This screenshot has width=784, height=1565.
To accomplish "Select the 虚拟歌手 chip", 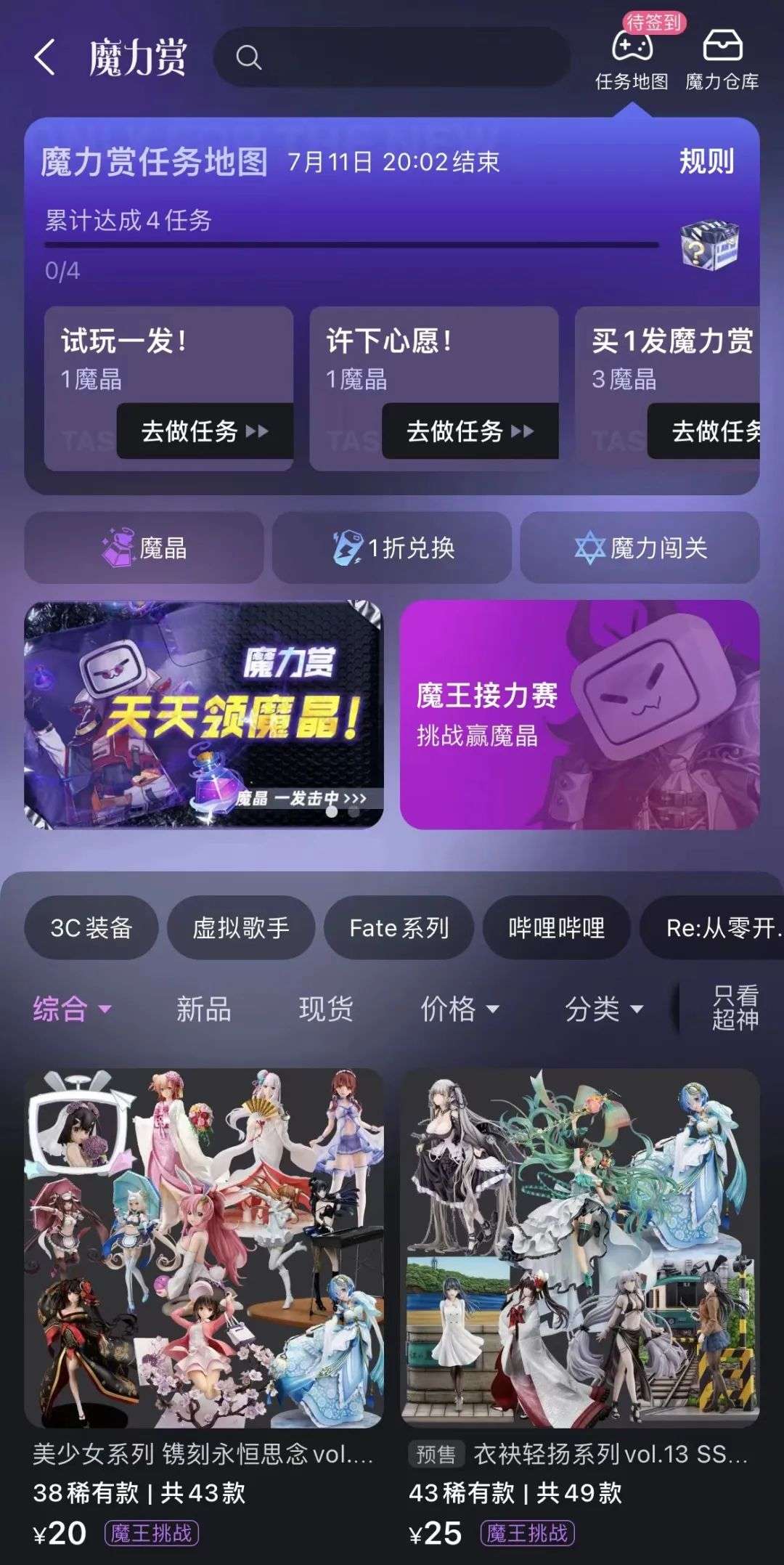I will click(241, 927).
